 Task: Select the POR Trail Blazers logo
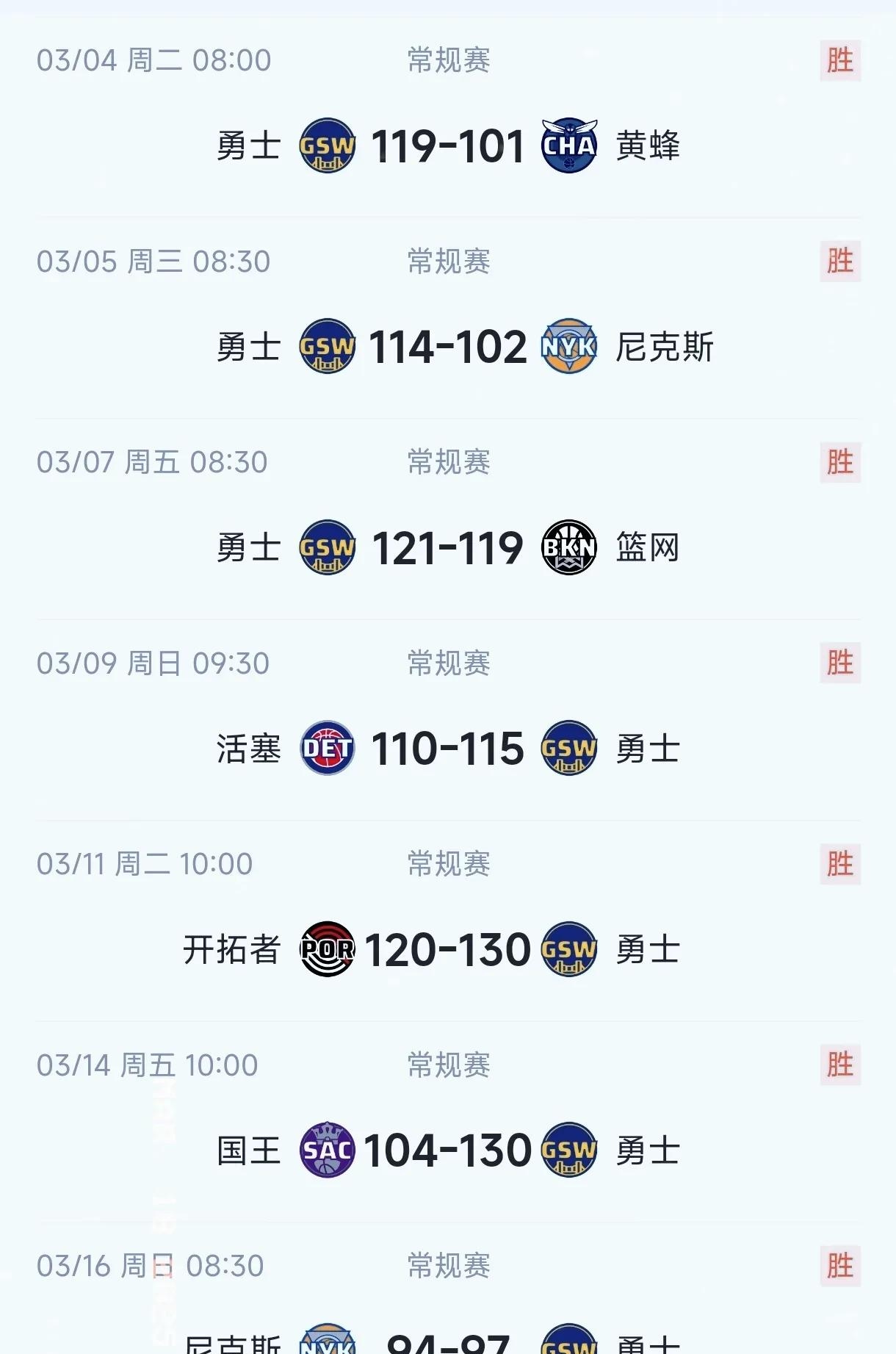328,950
